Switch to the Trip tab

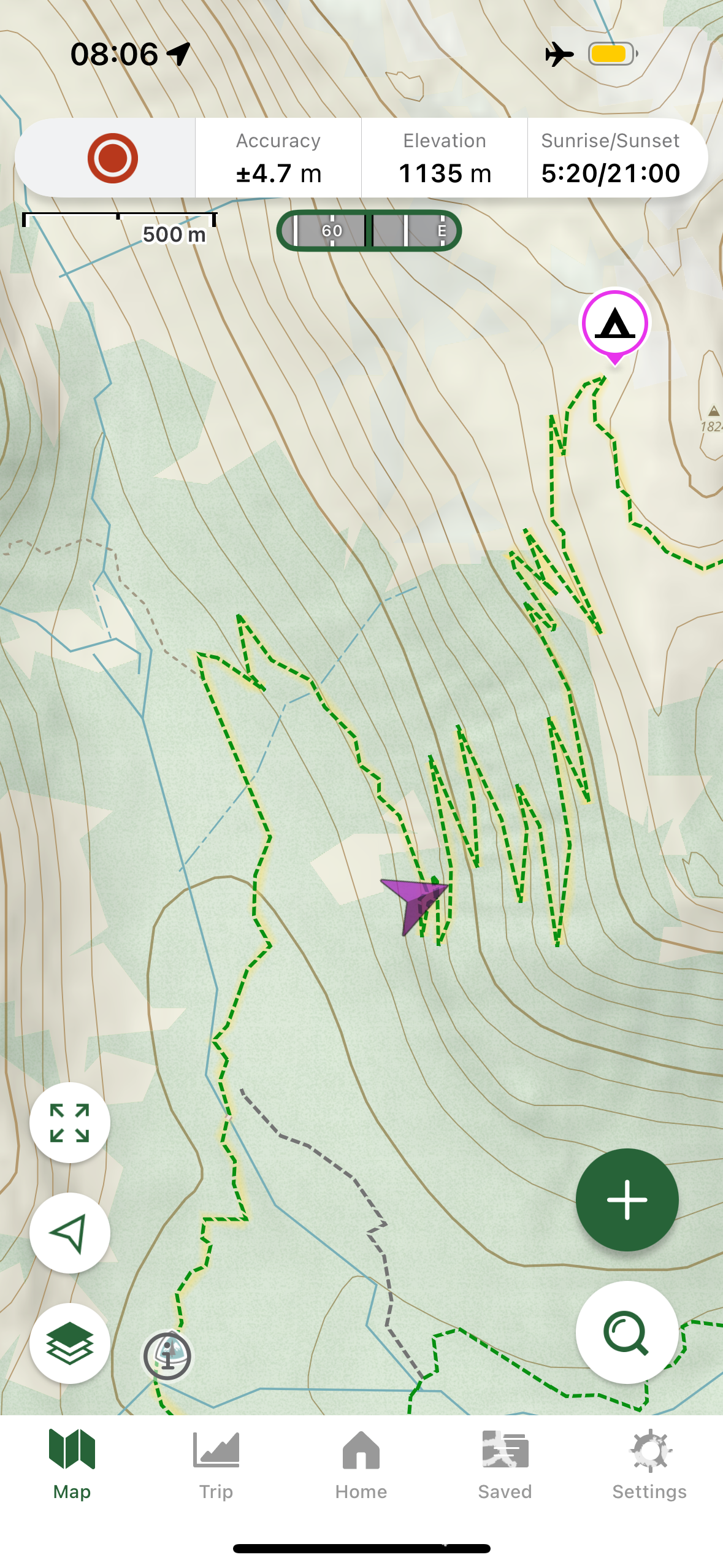click(x=216, y=1465)
